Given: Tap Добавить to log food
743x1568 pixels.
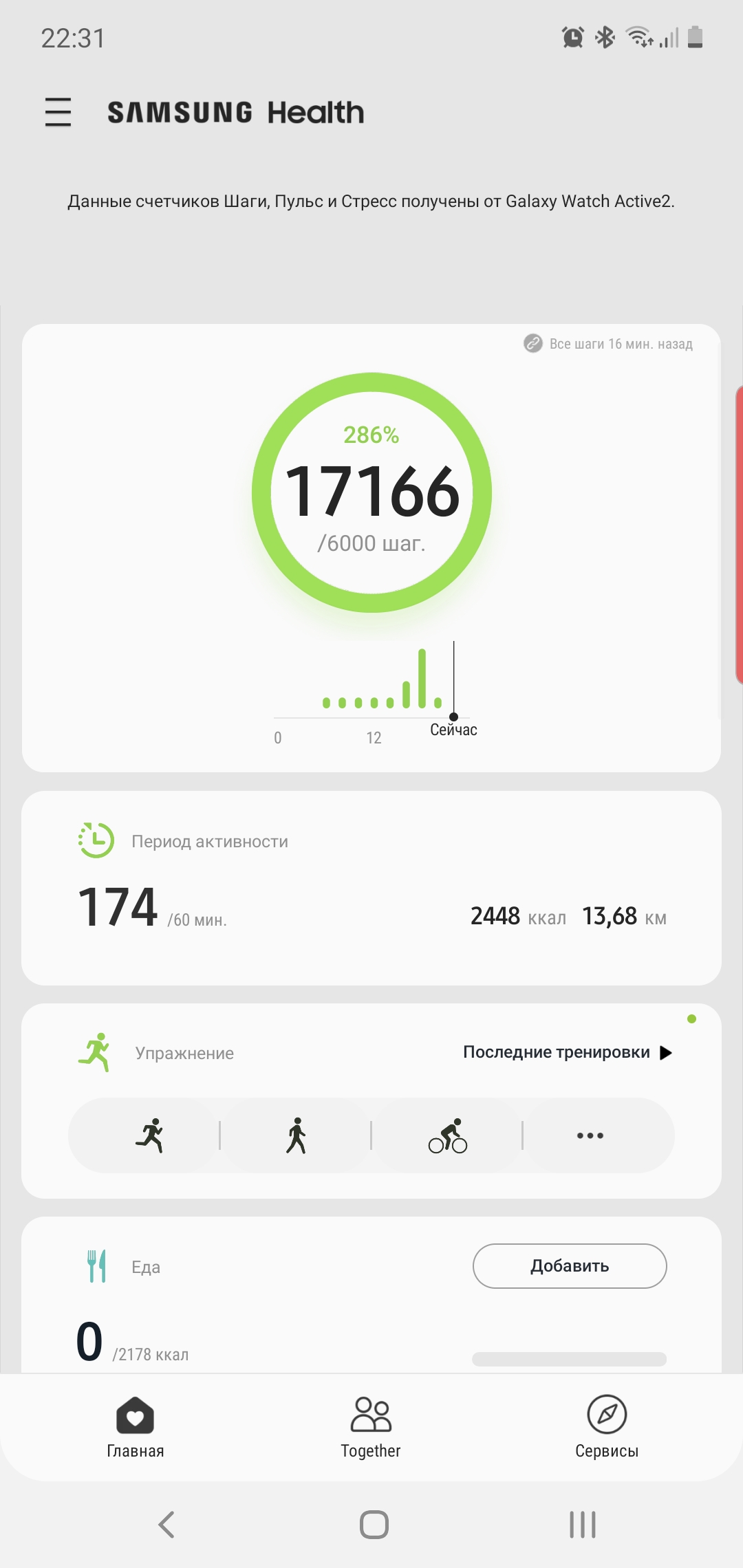Looking at the screenshot, I should 570,1265.
